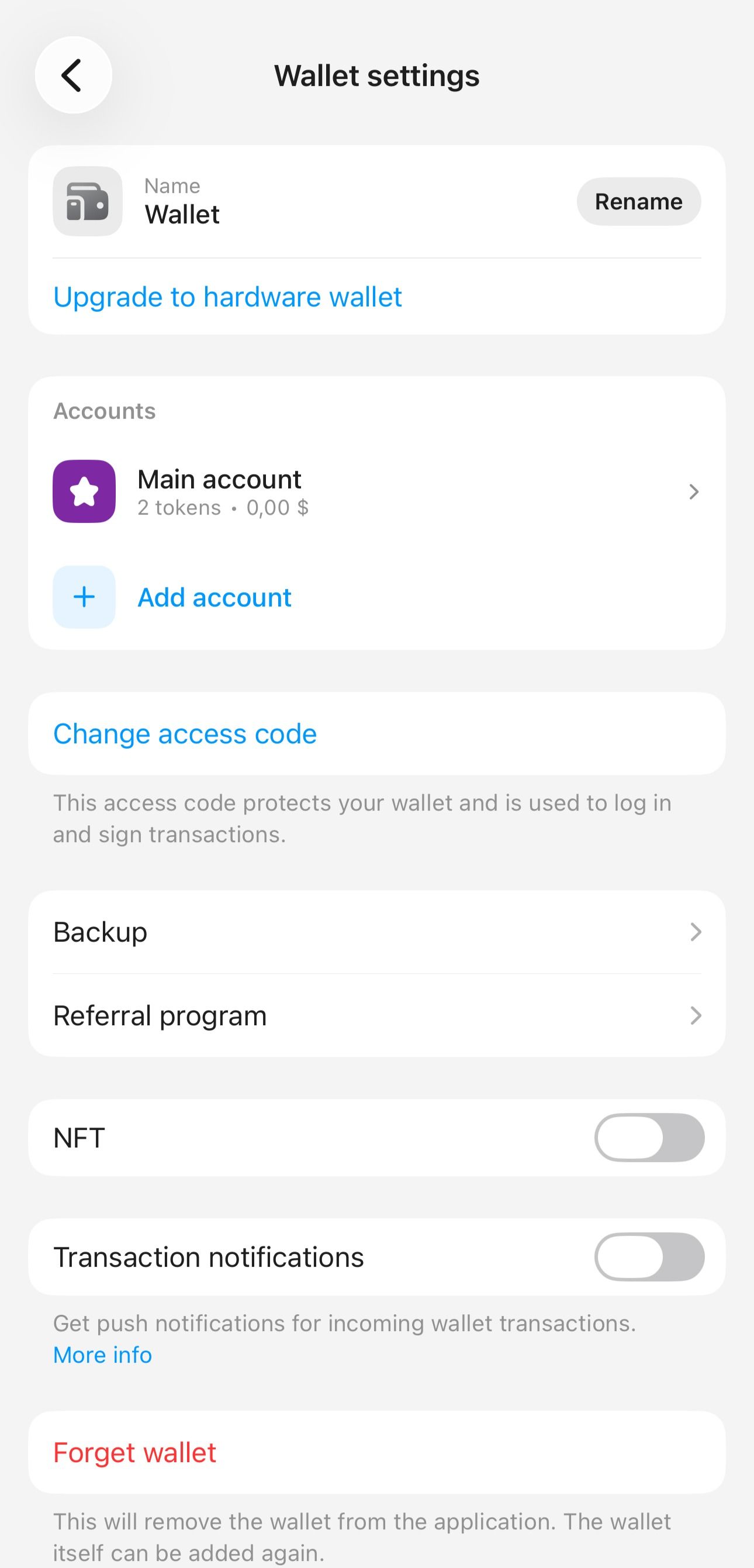Tap the back arrow icon
This screenshot has width=754, height=1568.
click(72, 74)
